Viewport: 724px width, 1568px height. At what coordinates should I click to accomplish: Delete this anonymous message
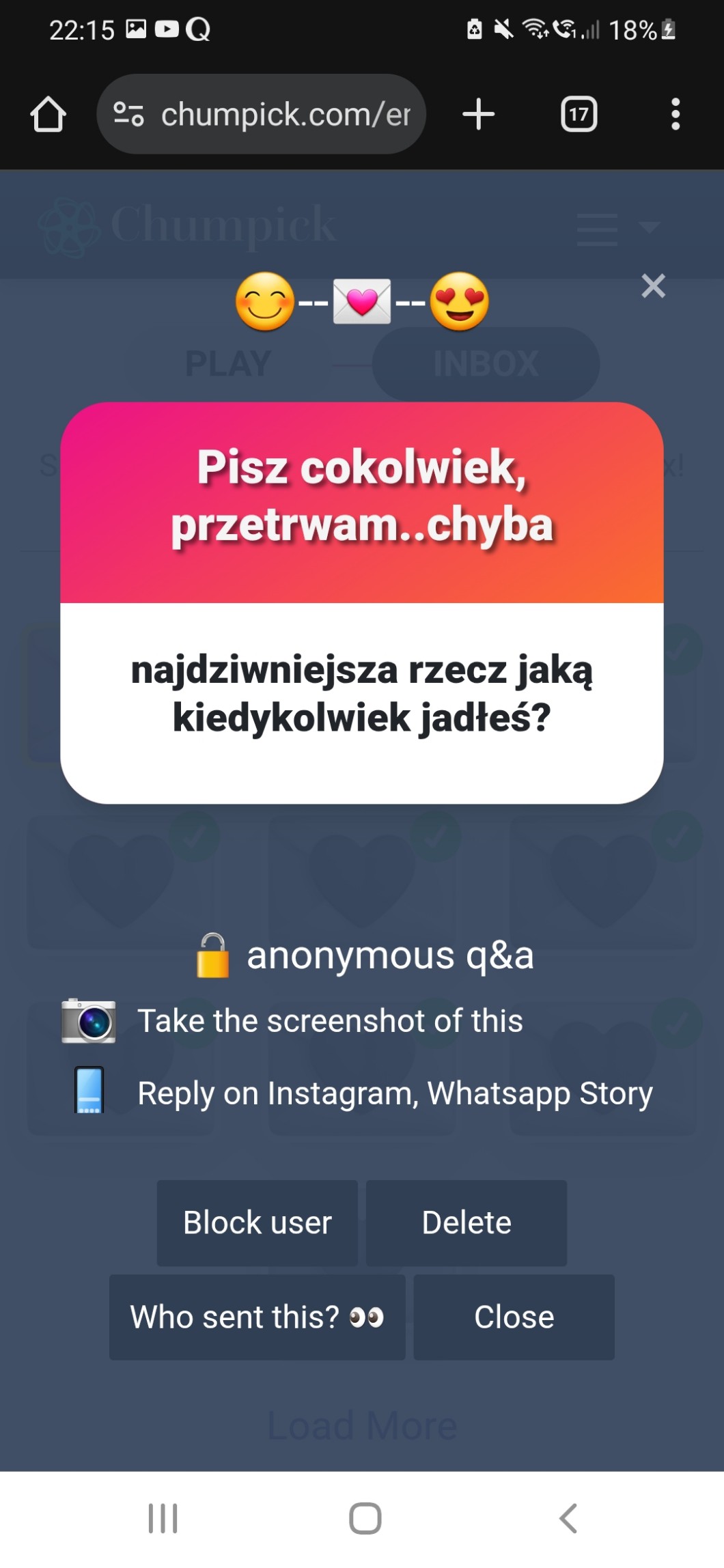[466, 1222]
